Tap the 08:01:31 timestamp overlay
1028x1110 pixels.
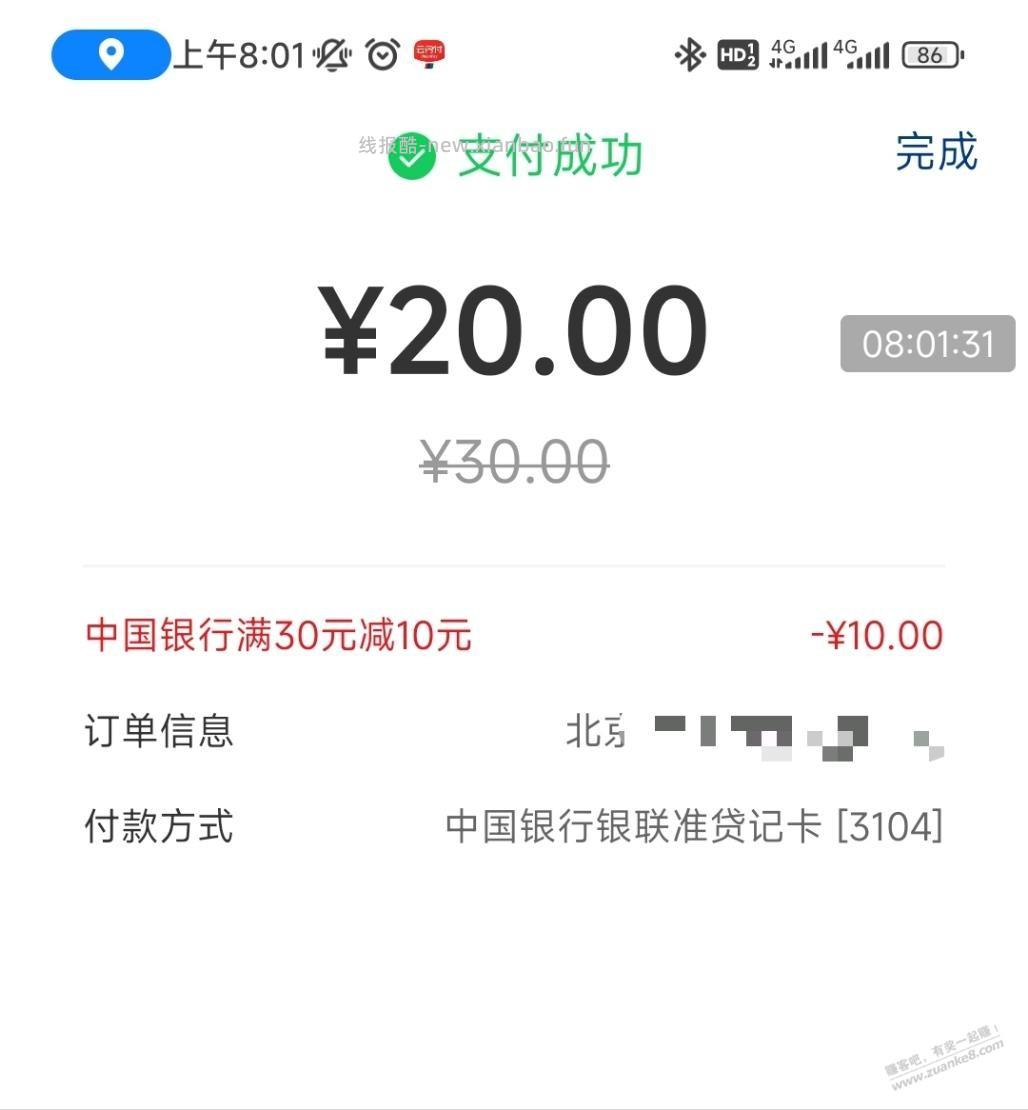pyautogui.click(x=926, y=344)
